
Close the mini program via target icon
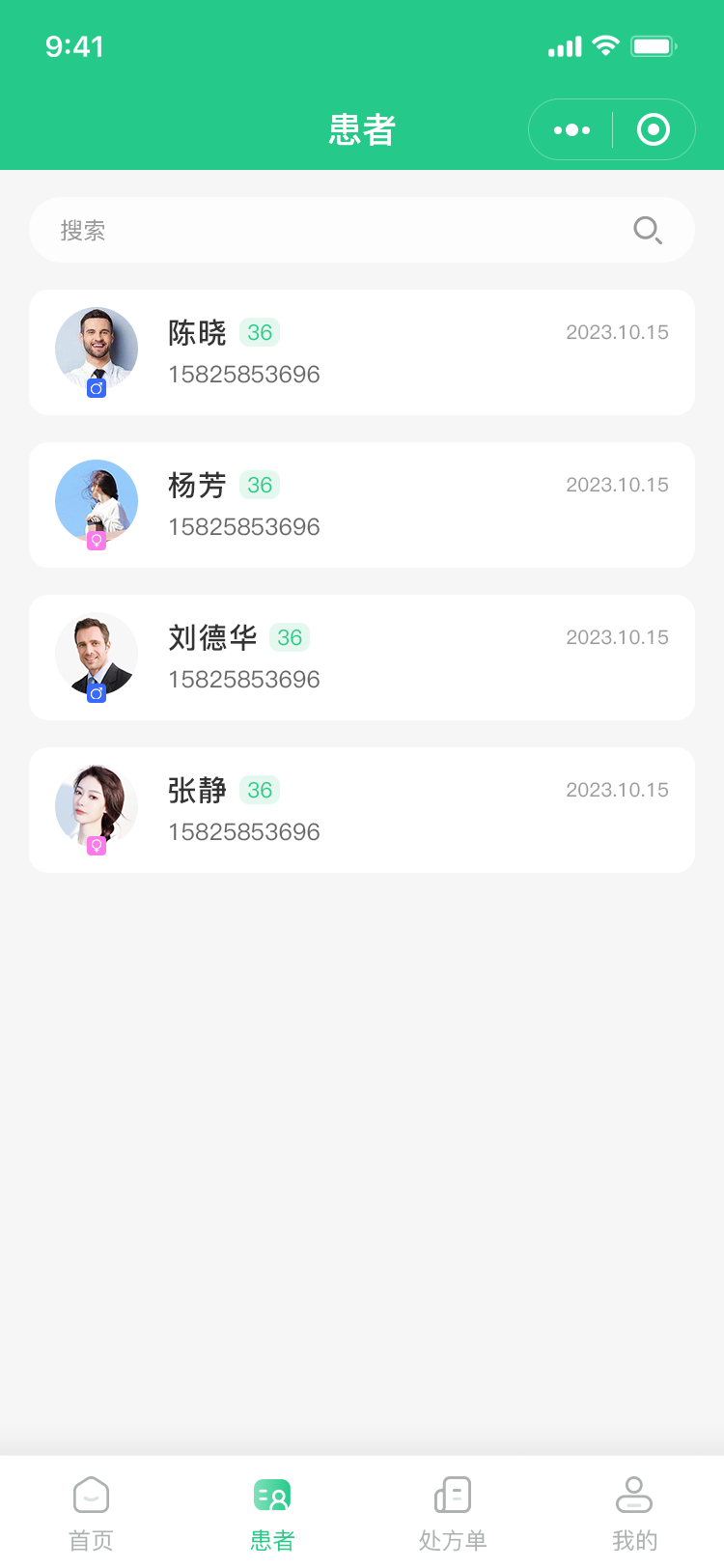coord(654,129)
